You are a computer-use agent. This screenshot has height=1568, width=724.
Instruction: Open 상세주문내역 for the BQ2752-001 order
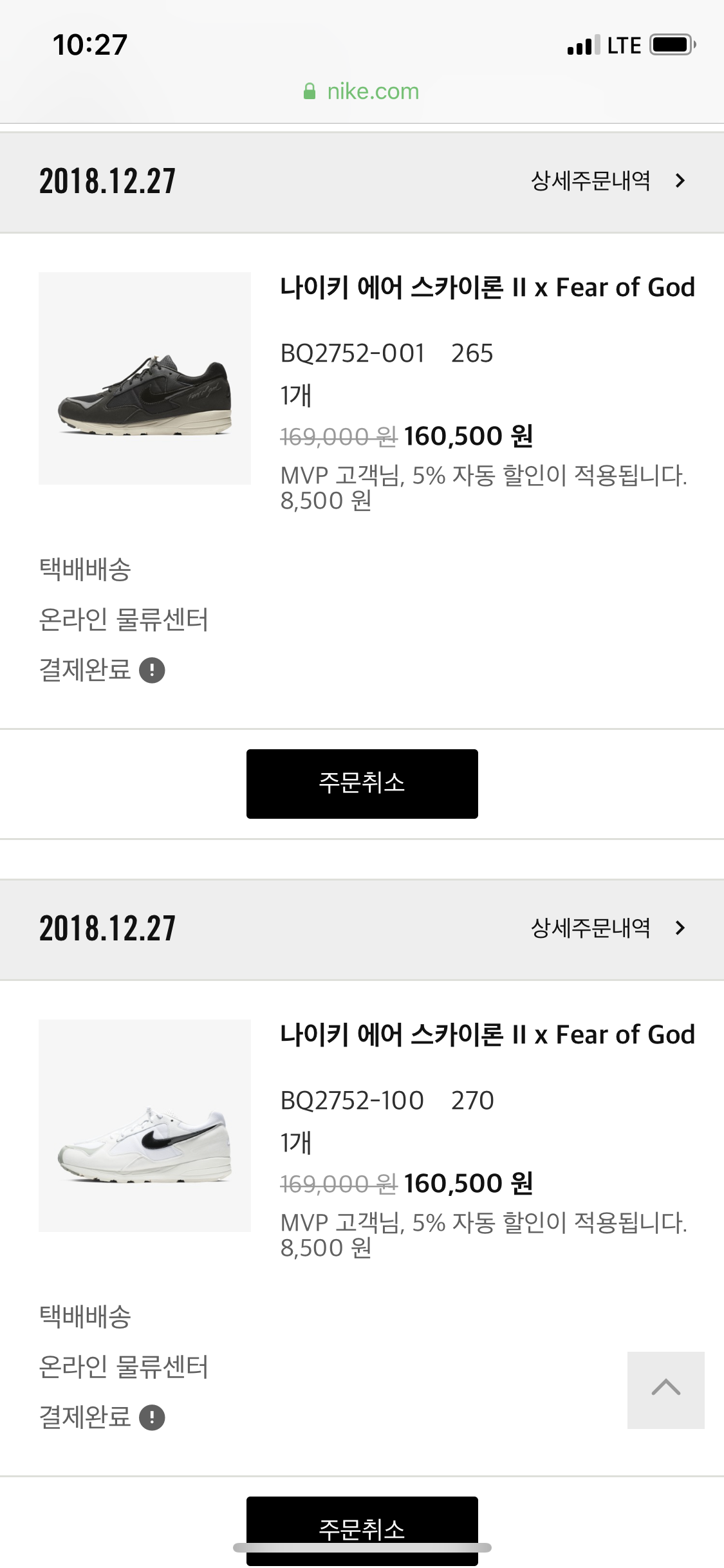click(x=607, y=181)
